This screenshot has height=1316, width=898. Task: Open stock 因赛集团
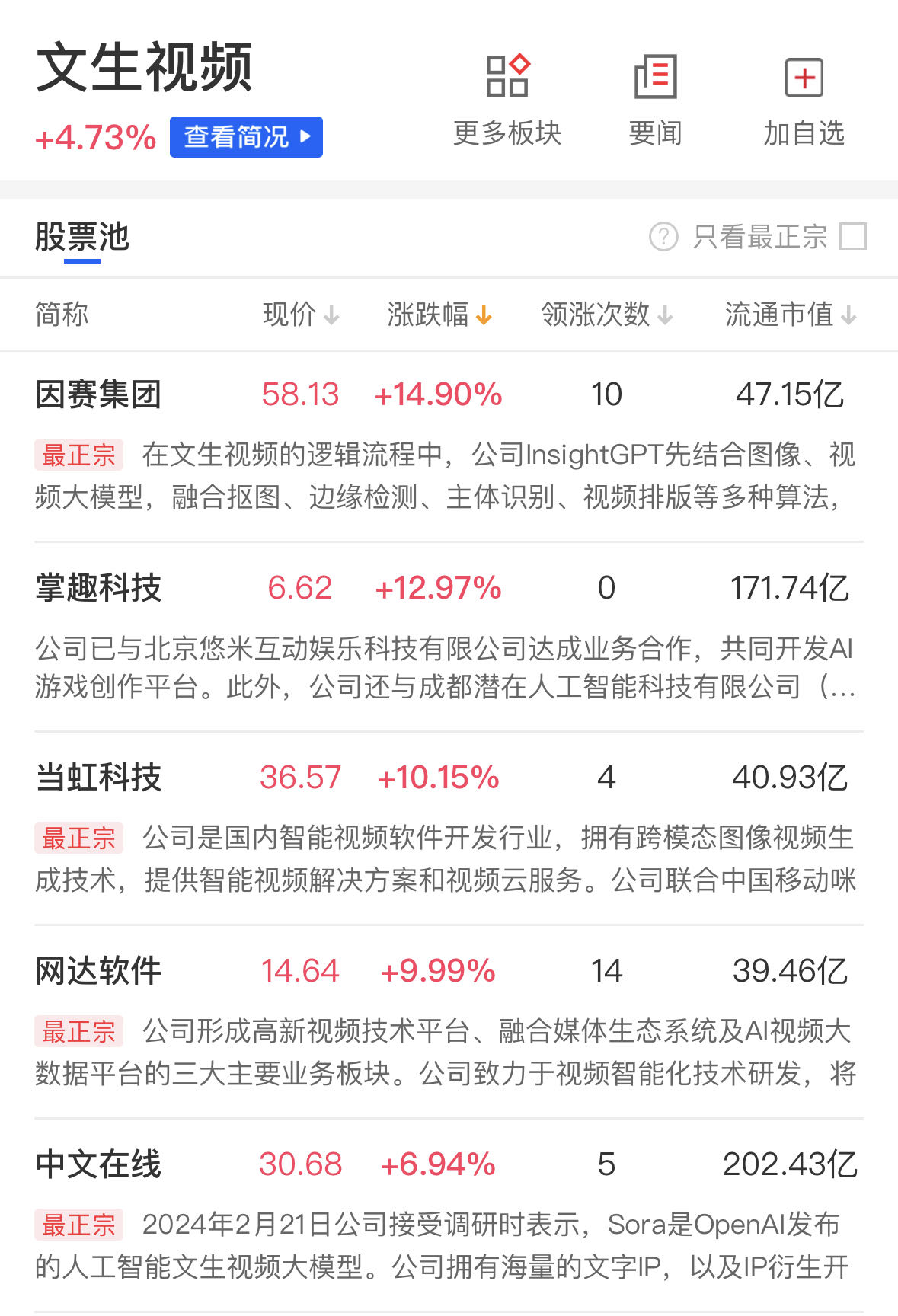98,394
